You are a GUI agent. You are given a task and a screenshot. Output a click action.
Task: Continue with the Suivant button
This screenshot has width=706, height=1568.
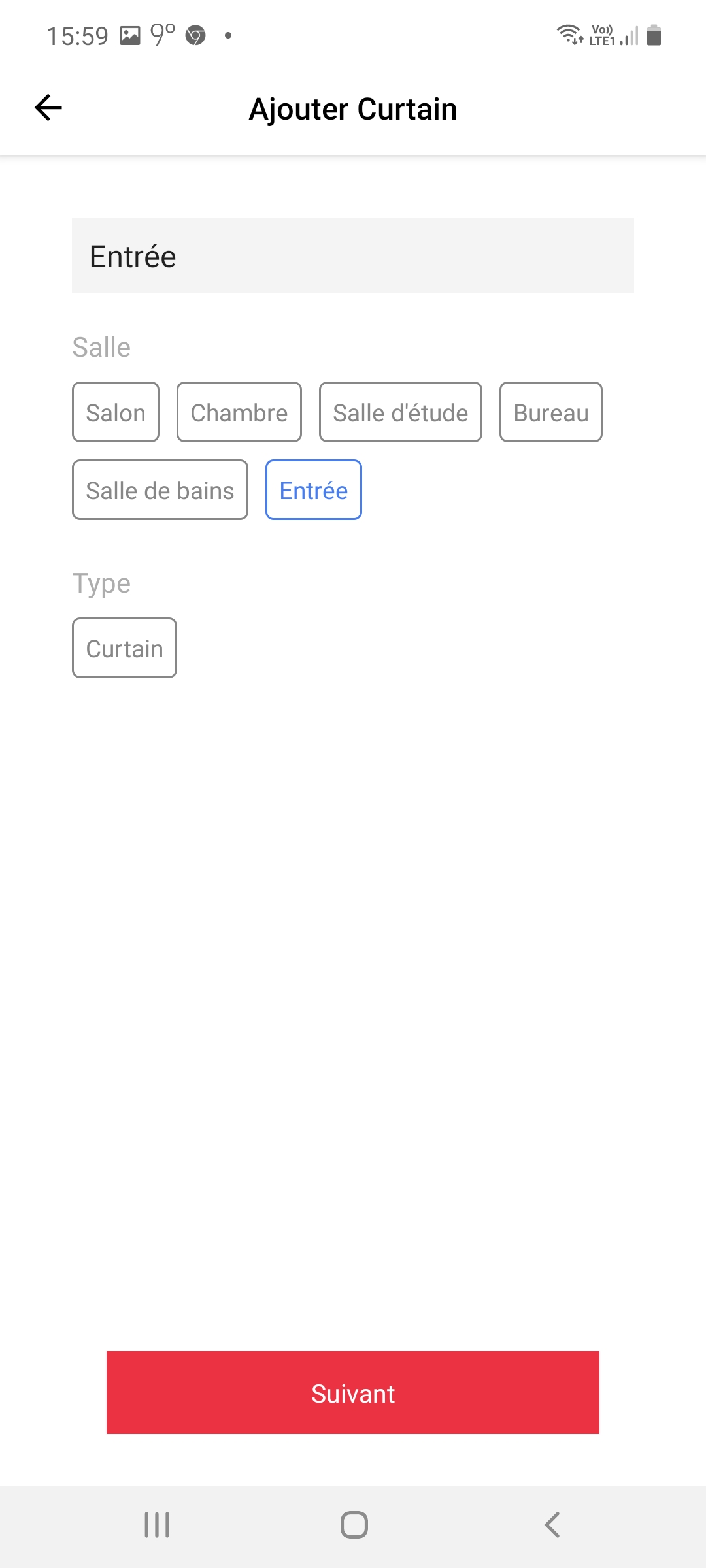click(x=353, y=1393)
